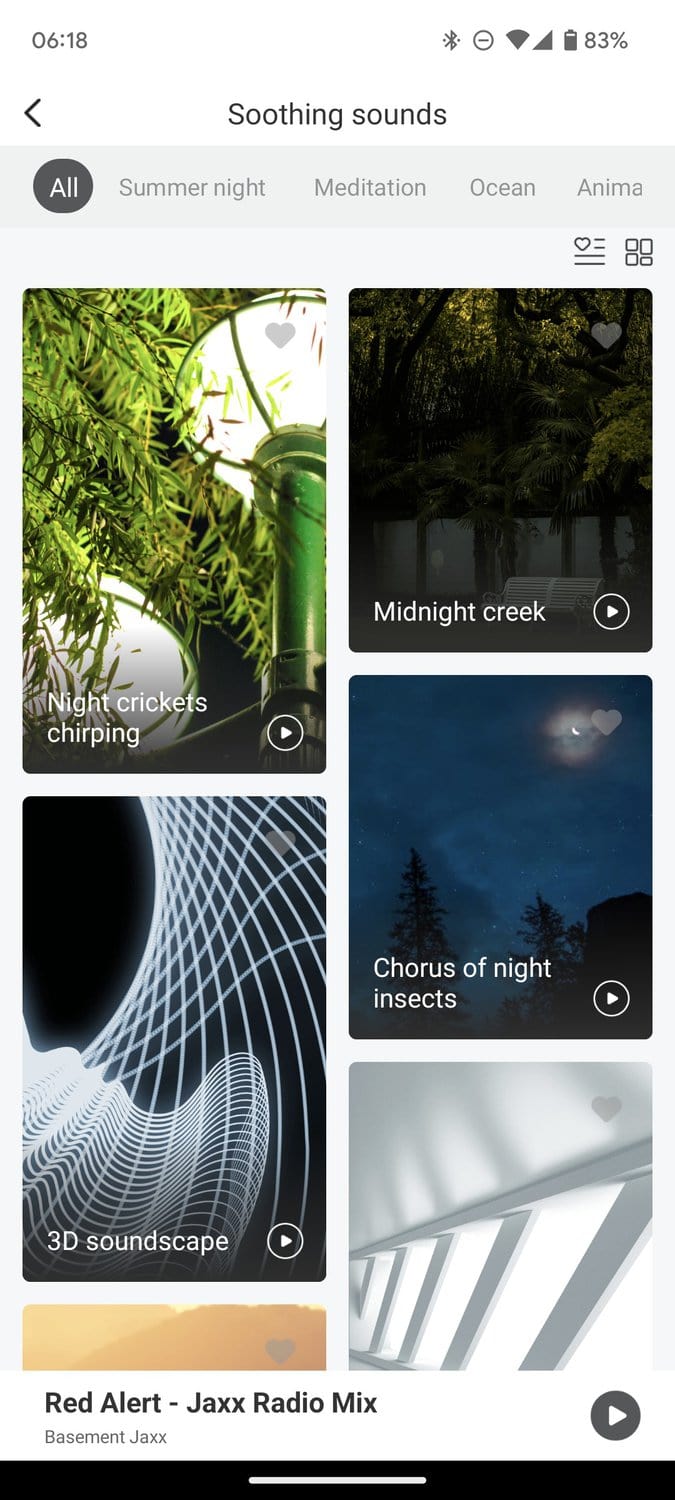This screenshot has height=1500, width=675.
Task: Open the favorites list icon
Action: tap(589, 252)
